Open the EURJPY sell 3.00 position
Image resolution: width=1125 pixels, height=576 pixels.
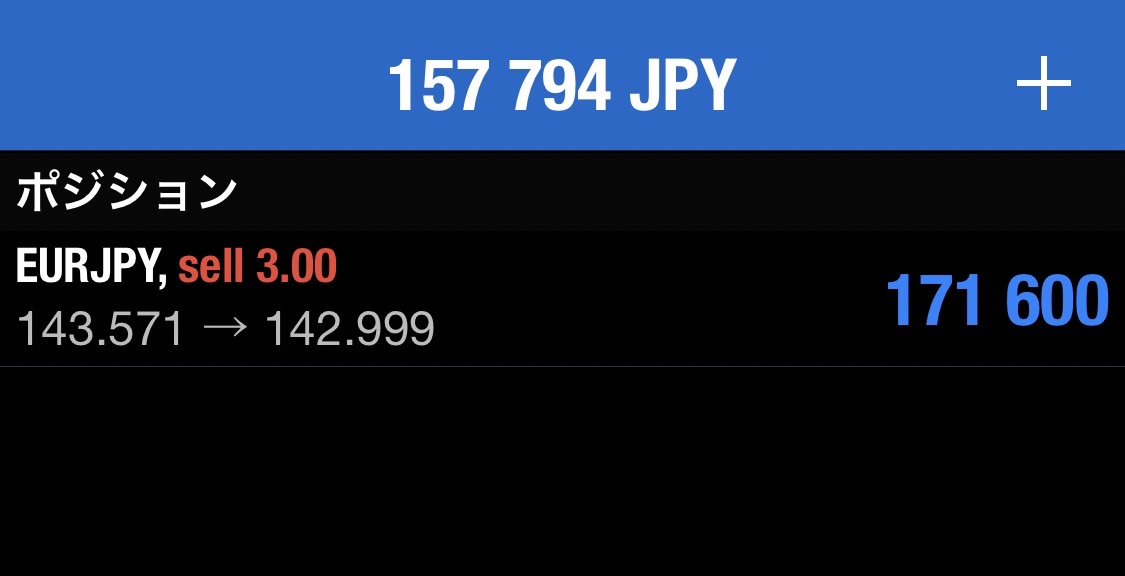click(560, 298)
